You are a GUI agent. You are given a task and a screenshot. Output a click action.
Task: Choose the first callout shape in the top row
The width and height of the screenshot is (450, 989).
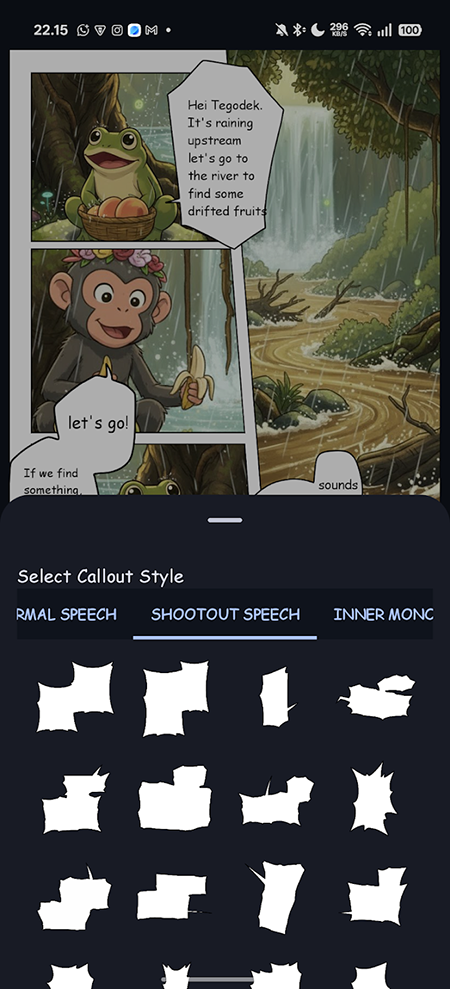pos(75,697)
